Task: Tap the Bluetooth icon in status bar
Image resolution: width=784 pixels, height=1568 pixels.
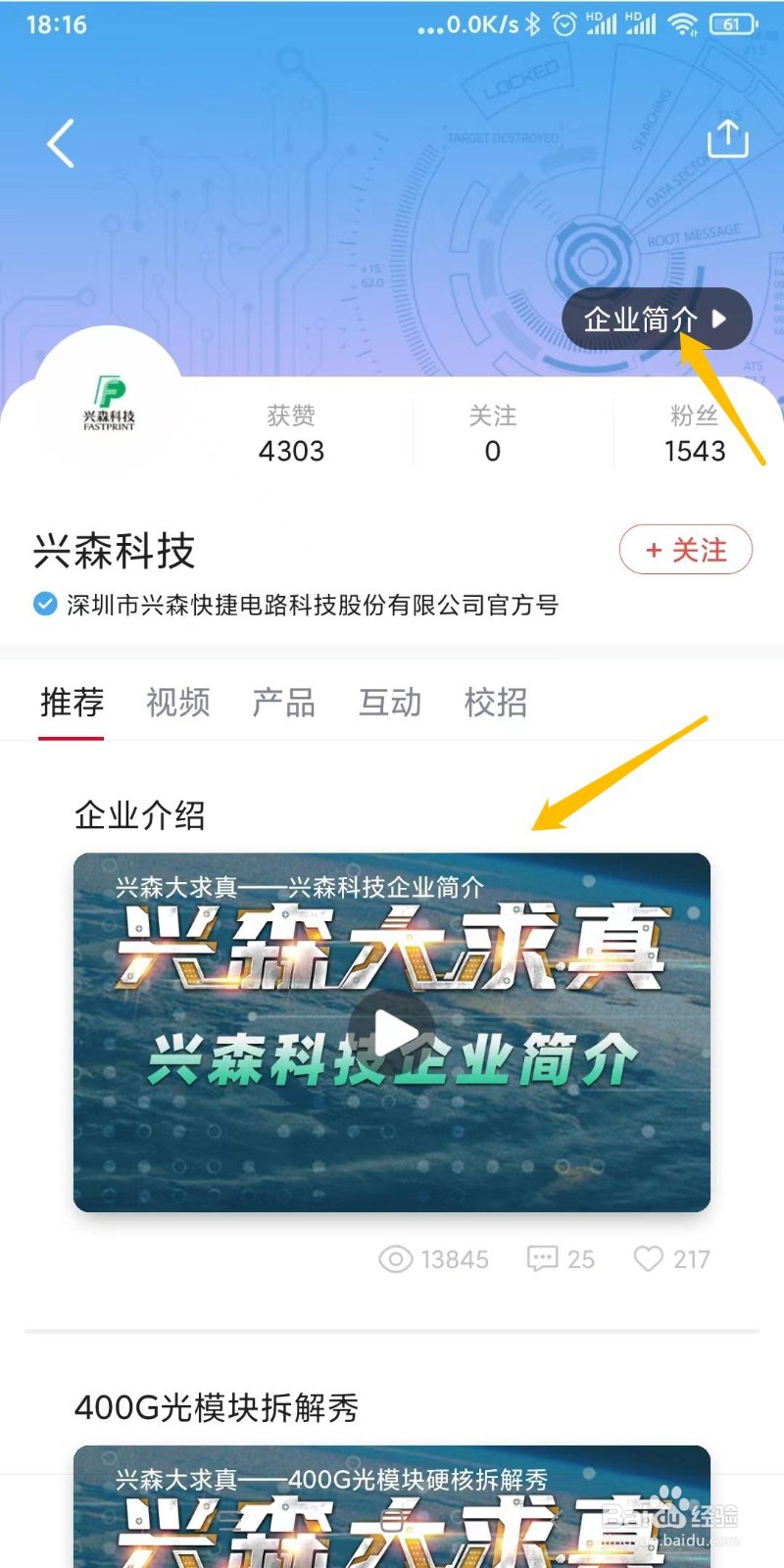Action: (x=530, y=24)
